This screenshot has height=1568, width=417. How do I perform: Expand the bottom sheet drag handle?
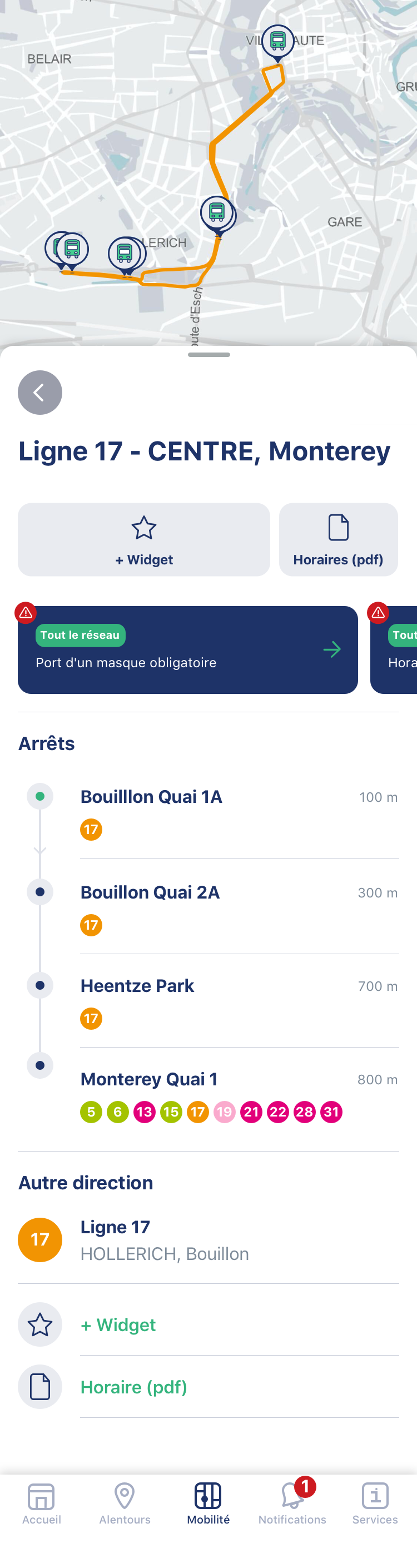209,355
